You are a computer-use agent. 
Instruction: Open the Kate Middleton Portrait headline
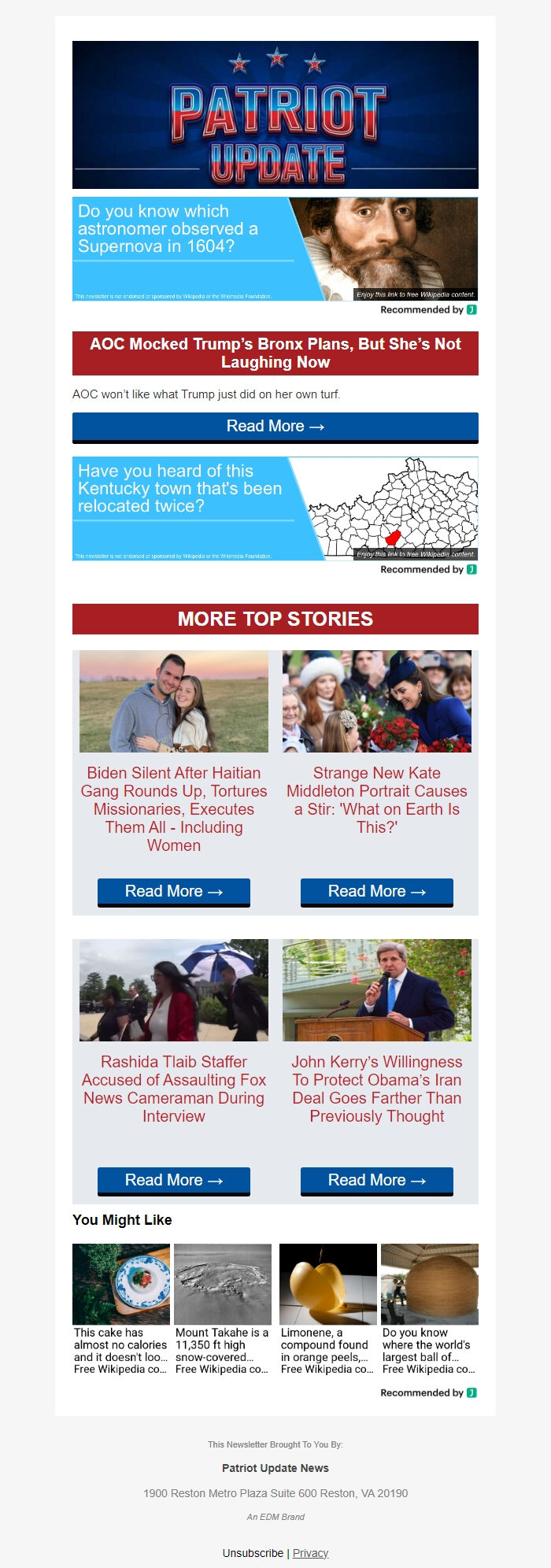pos(377,800)
